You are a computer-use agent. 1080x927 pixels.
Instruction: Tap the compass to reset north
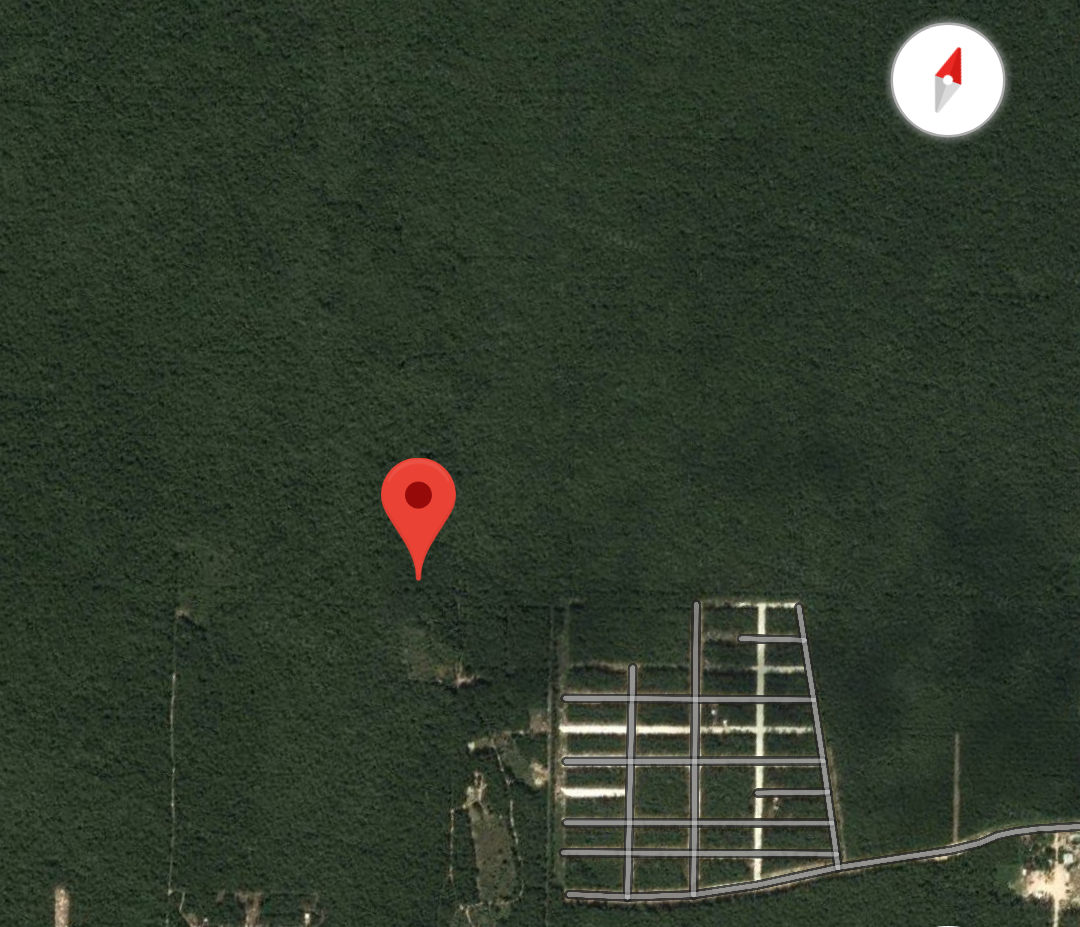(x=947, y=80)
